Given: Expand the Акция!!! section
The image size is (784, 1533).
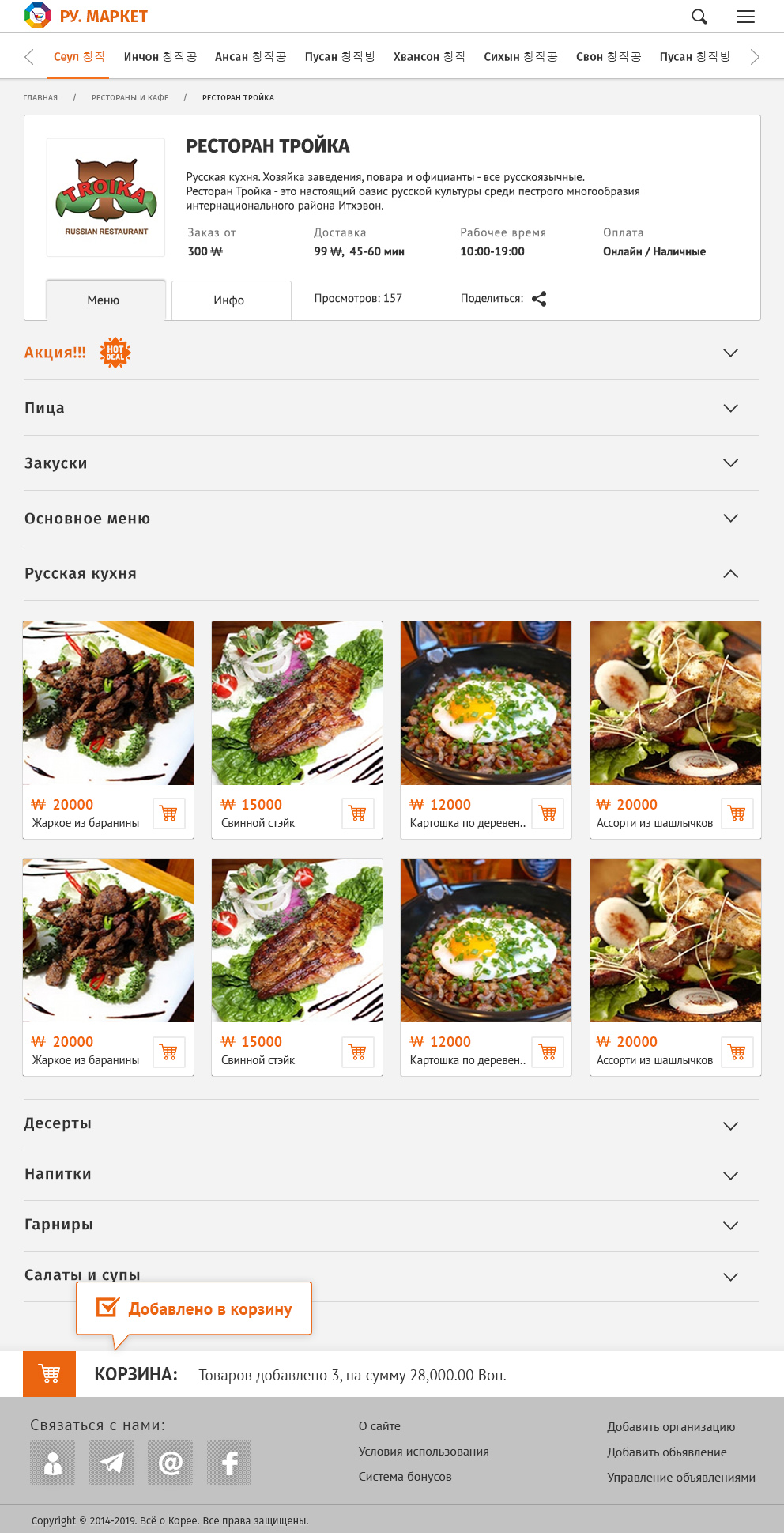Looking at the screenshot, I should (x=730, y=353).
